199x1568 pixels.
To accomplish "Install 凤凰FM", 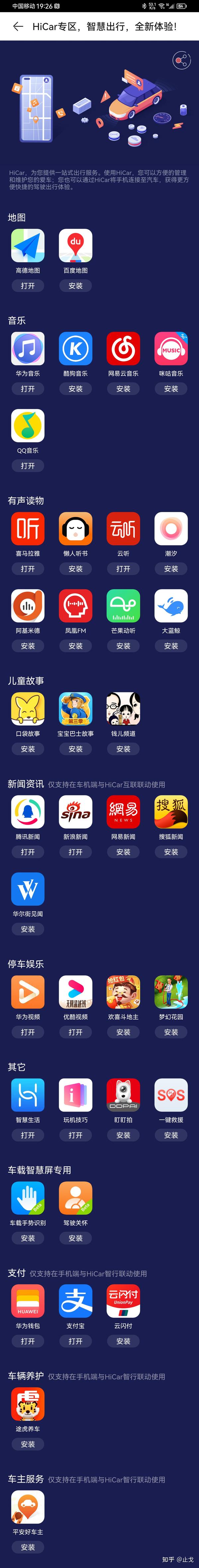I will click(76, 646).
